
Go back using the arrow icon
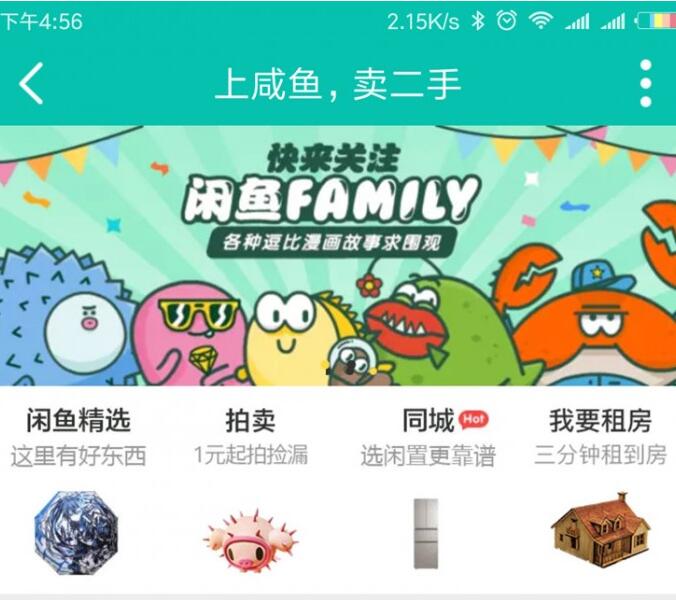click(x=32, y=83)
